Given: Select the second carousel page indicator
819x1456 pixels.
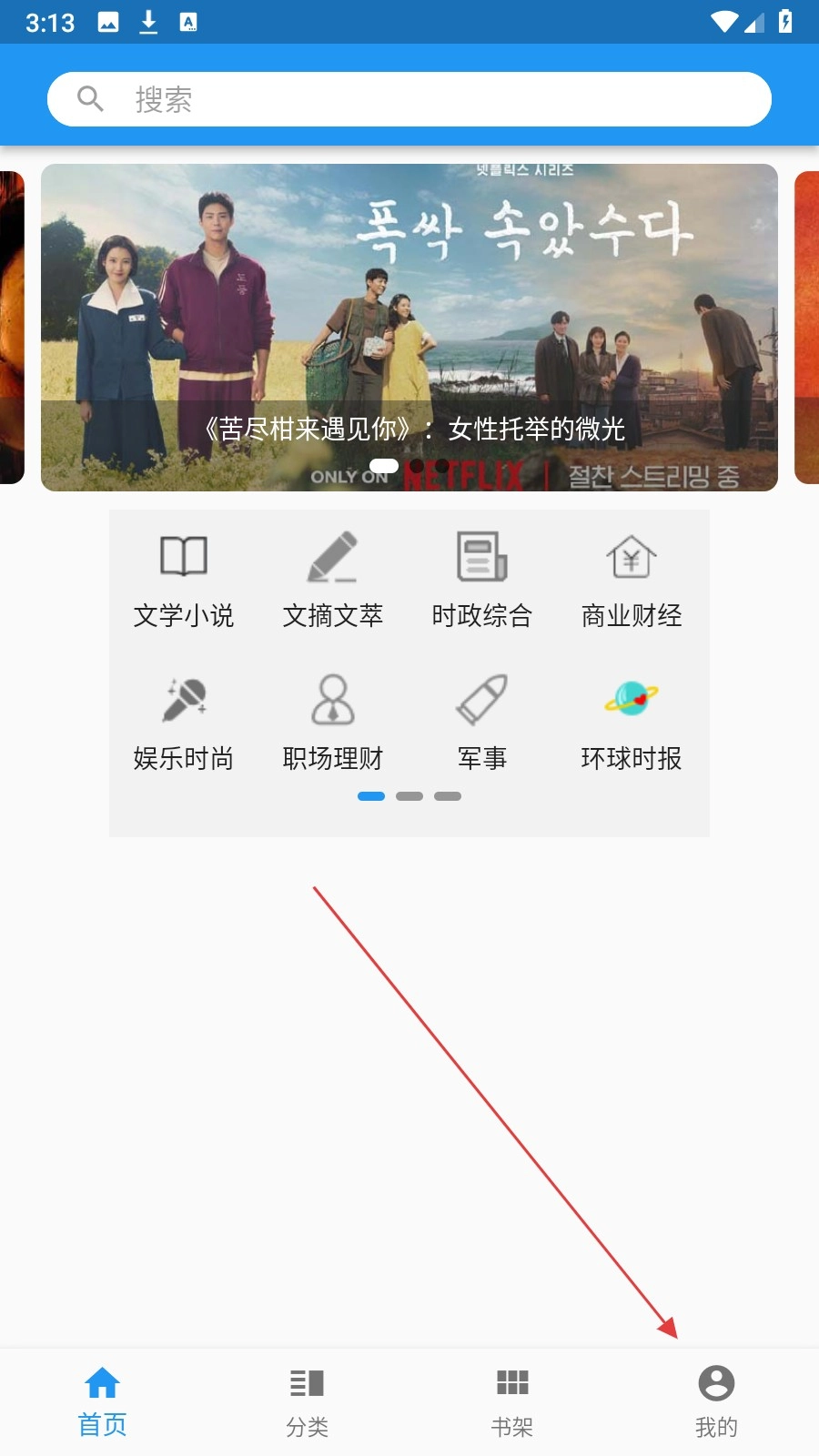Looking at the screenshot, I should pos(409,795).
